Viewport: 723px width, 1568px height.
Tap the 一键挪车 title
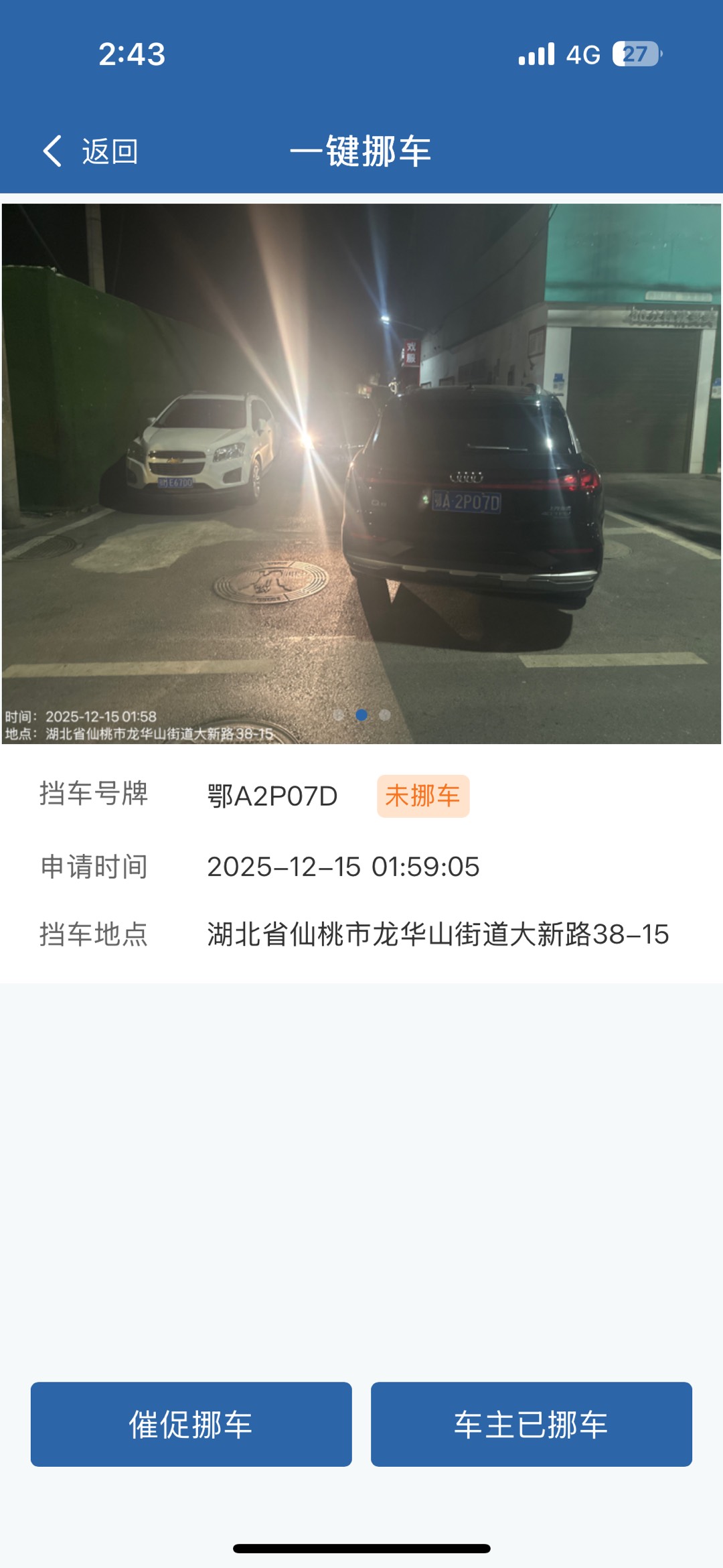(361, 150)
